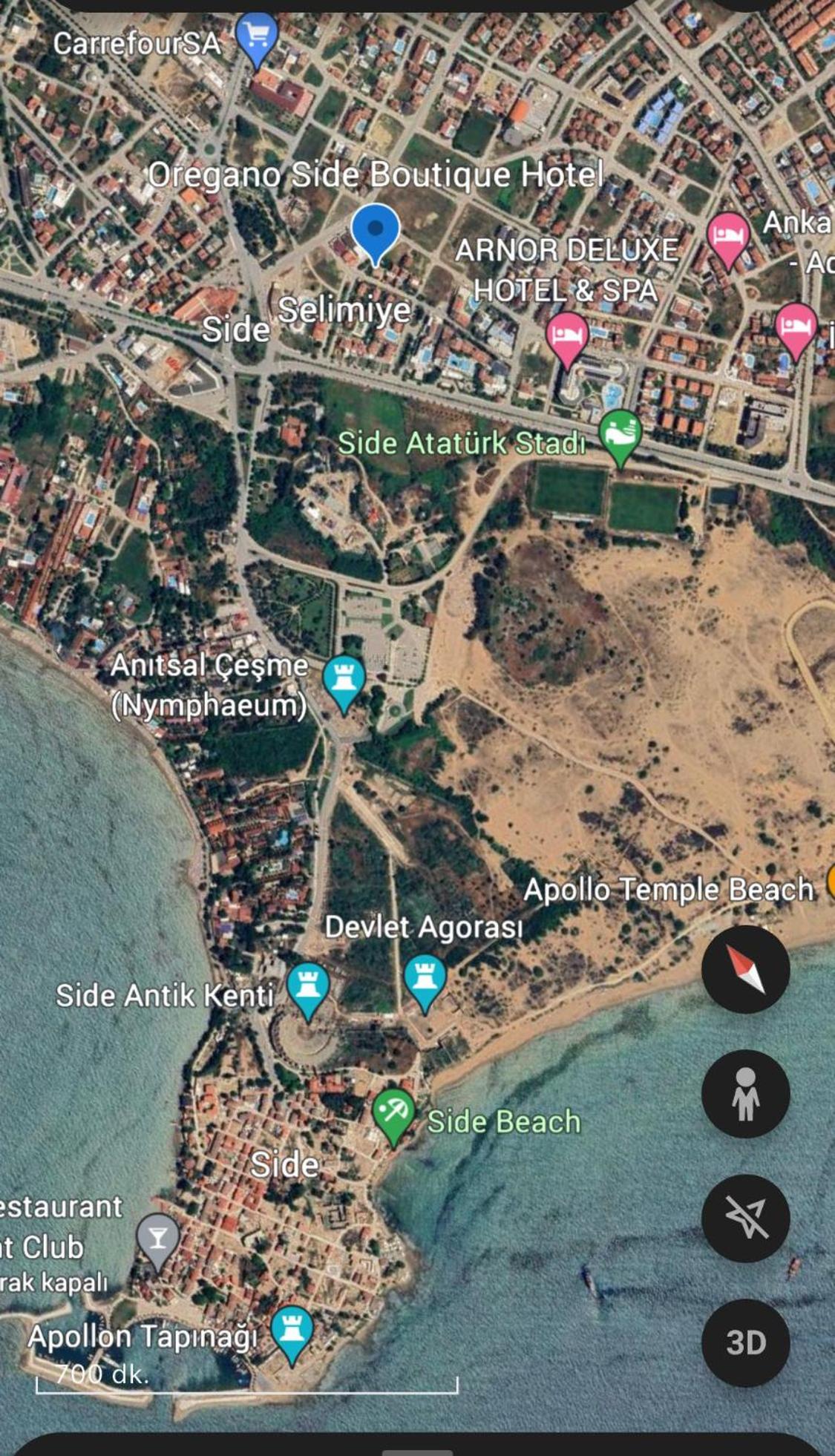
Task: Open the CarrefourSA shopping pin
Action: point(256,37)
